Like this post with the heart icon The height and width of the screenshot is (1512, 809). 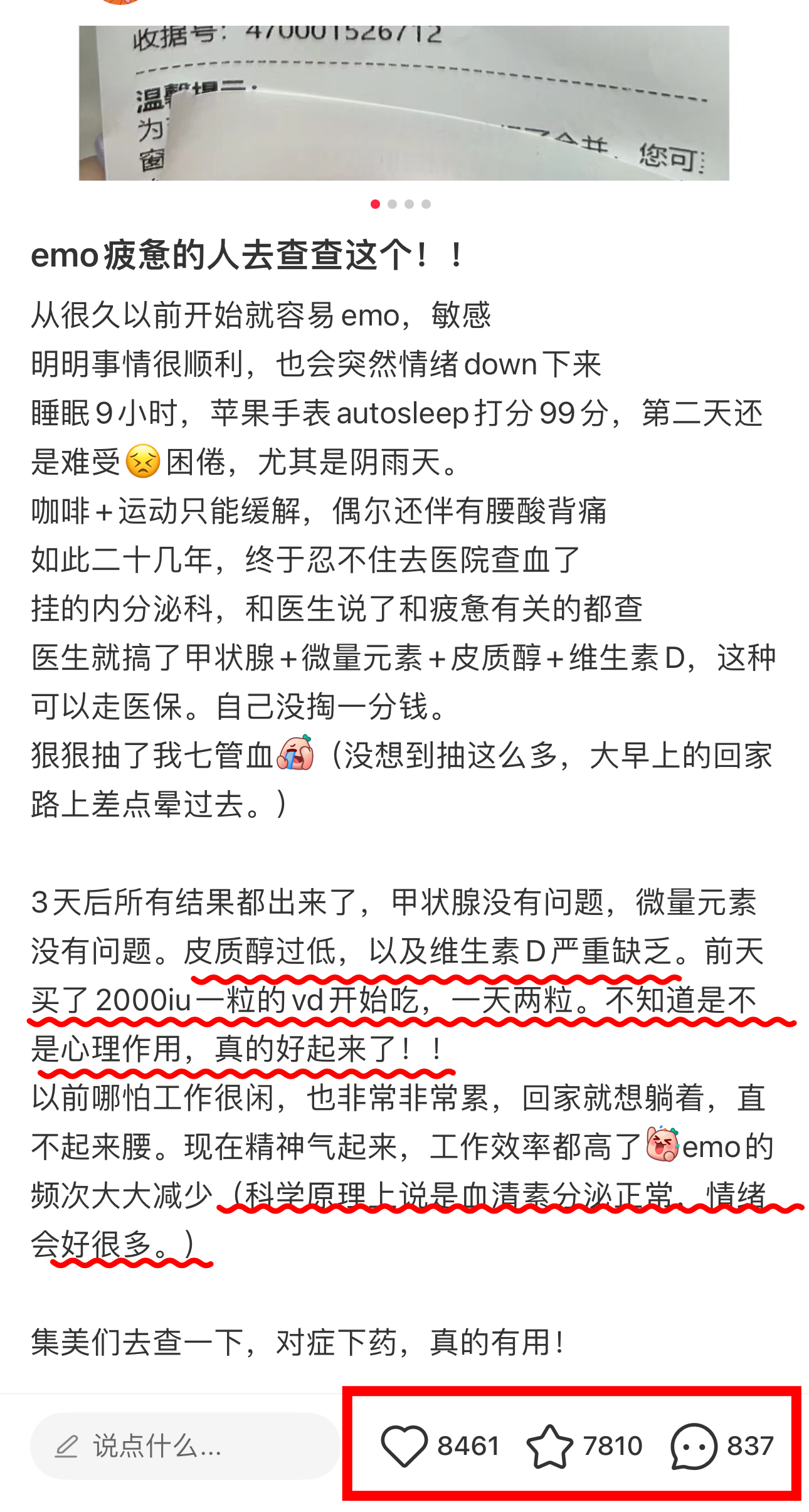[404, 1446]
